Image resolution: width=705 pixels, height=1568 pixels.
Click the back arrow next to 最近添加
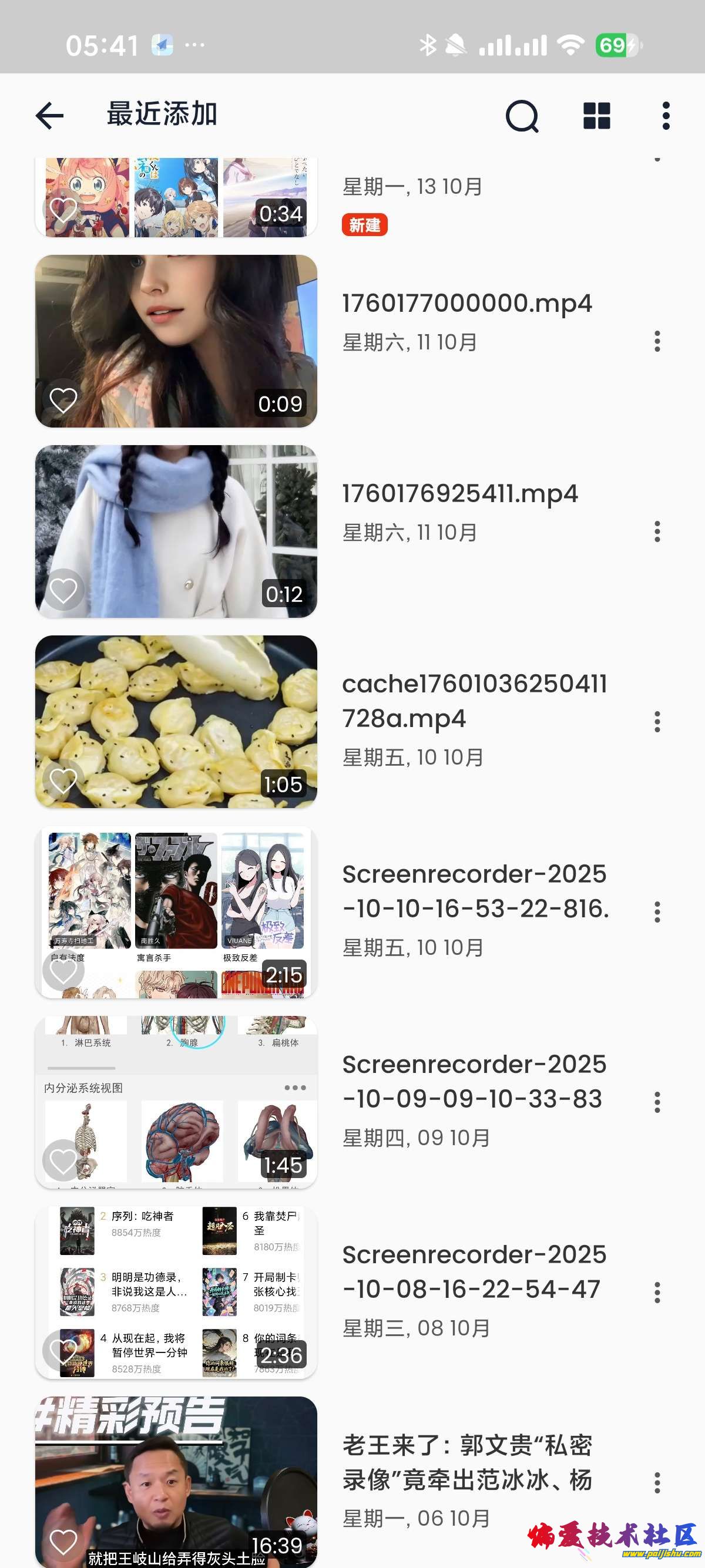(x=50, y=116)
